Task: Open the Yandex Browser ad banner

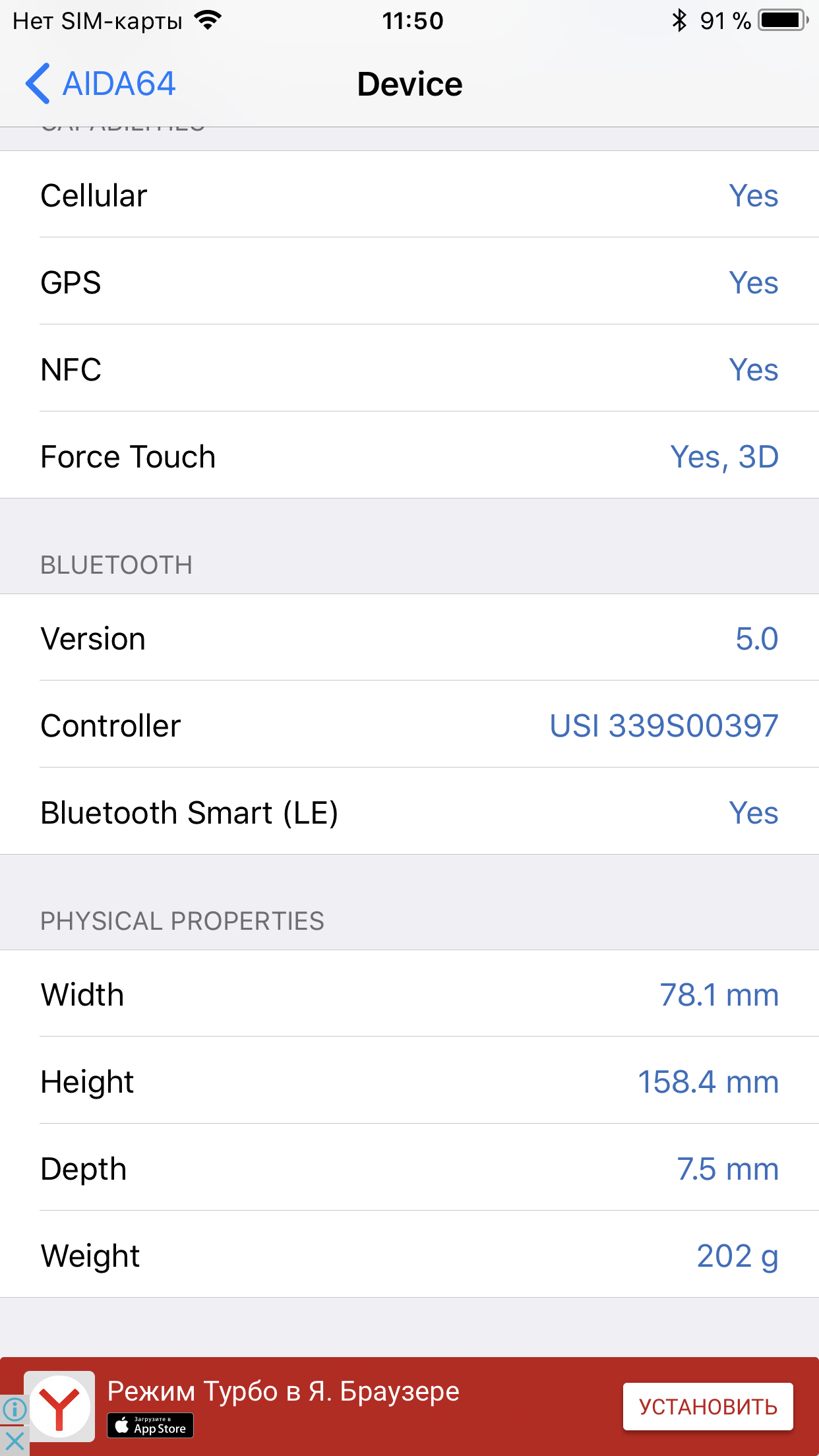Action: pos(409,1407)
